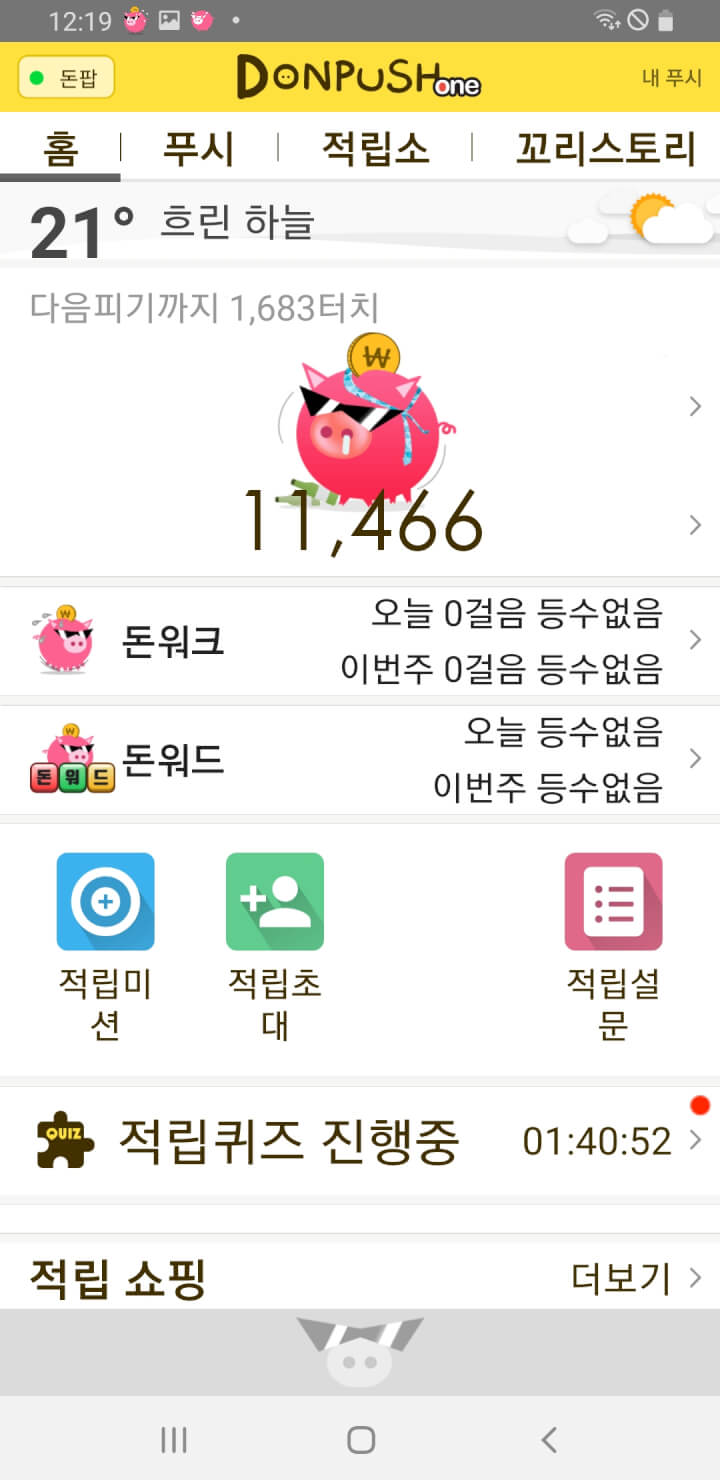Open the 꼬리스토리 tab
720x1480 pixels.
605,148
